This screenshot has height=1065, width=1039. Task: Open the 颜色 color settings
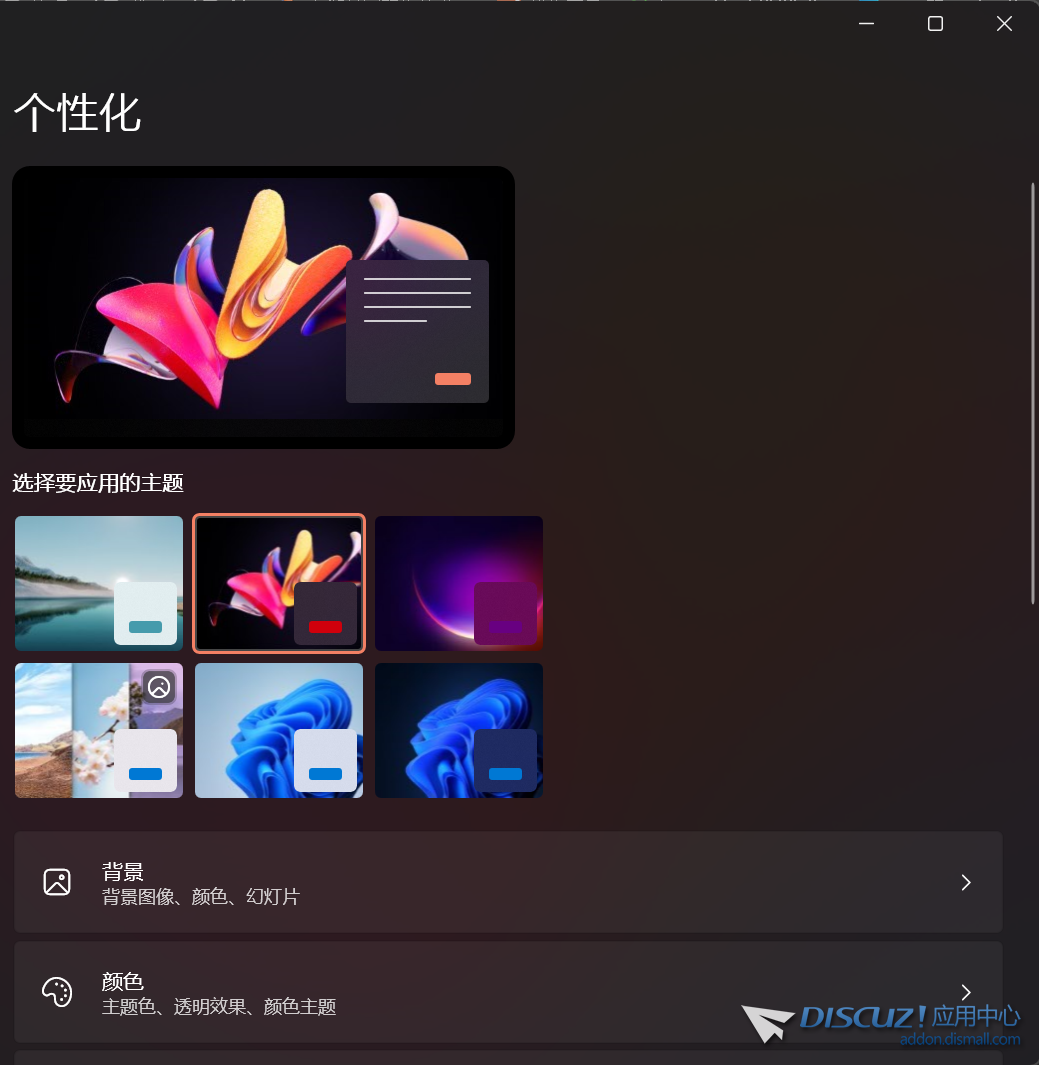click(x=508, y=992)
